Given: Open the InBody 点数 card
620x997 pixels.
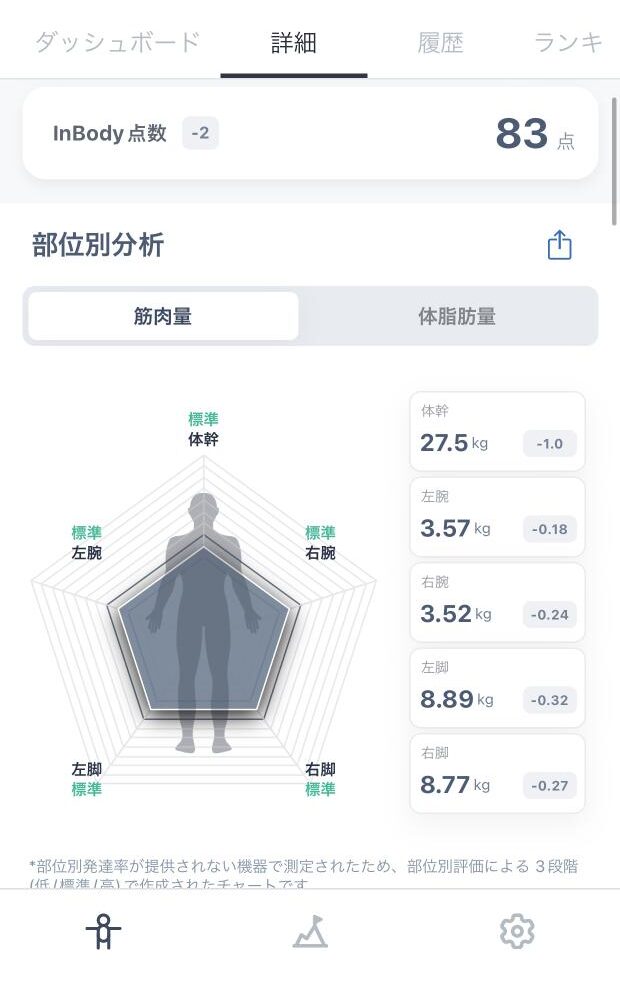Looking at the screenshot, I should click(310, 134).
